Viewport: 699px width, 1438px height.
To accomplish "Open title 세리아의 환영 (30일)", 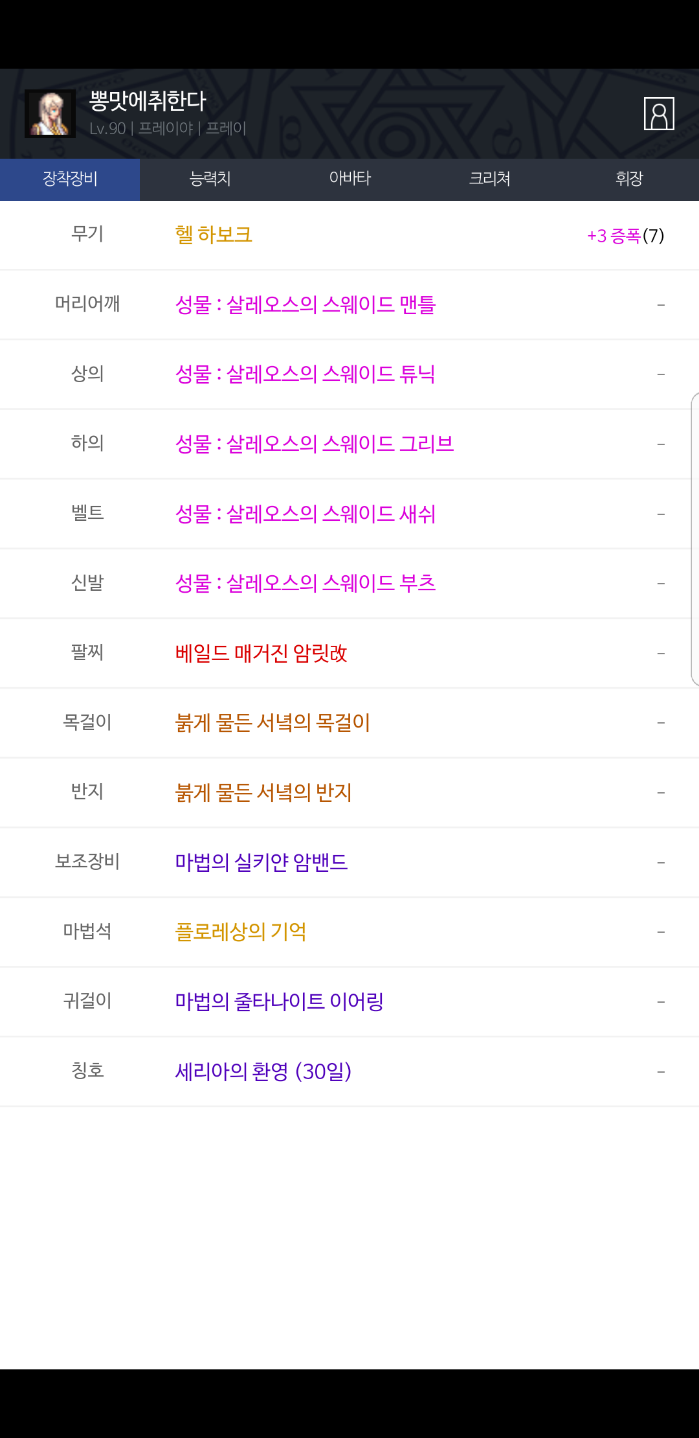I will tap(263, 1072).
